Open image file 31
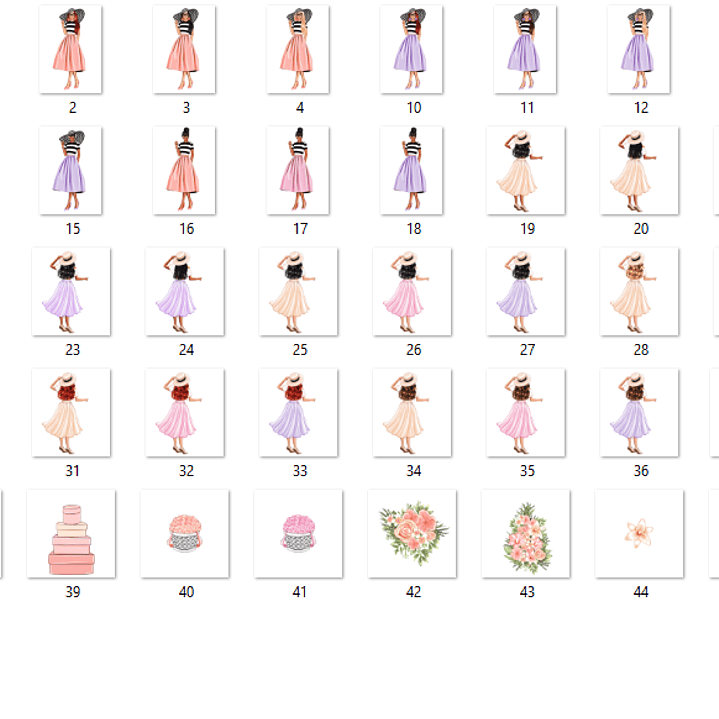The image size is (719, 719). 72,412
